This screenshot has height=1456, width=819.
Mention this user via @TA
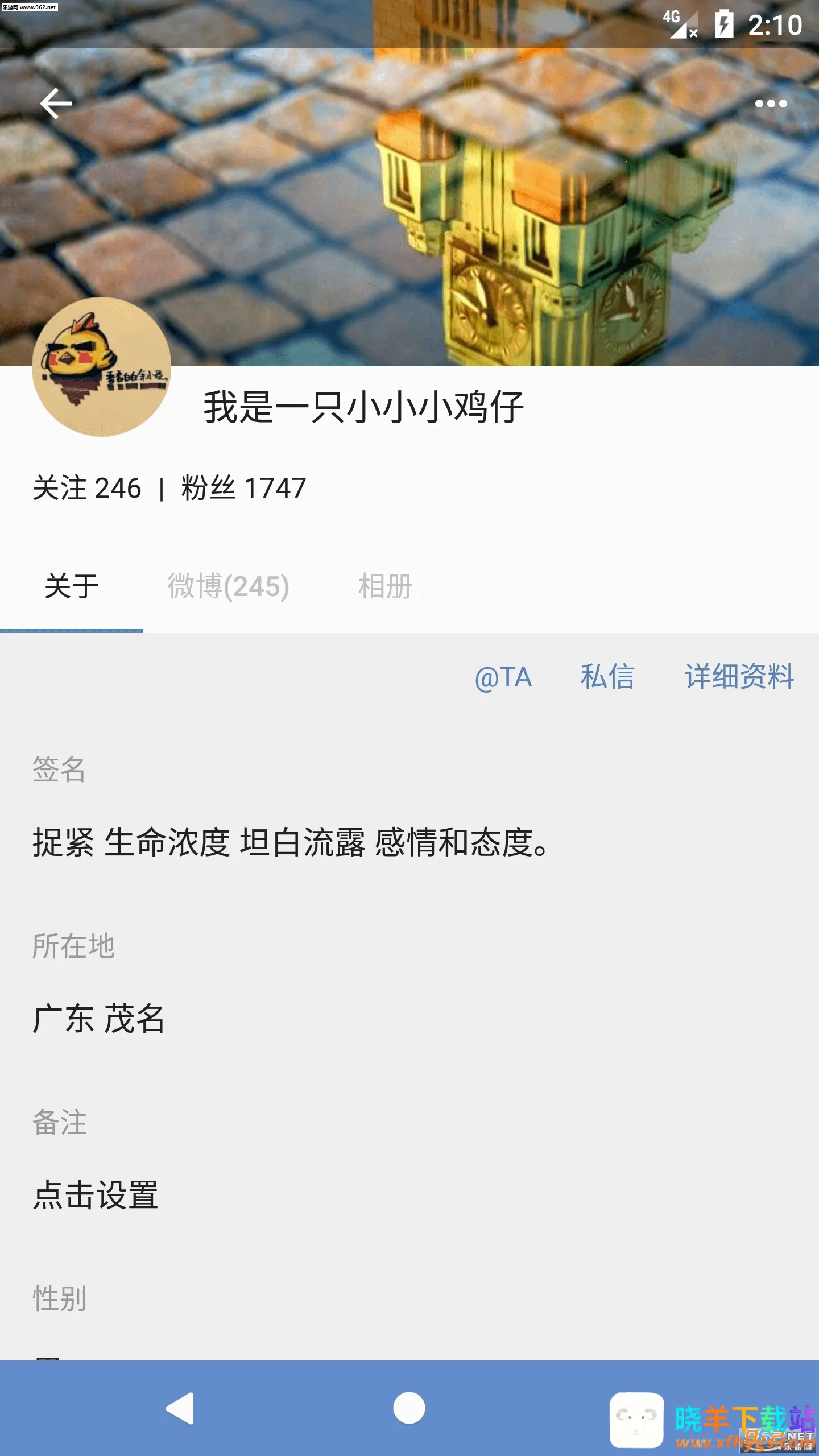503,677
